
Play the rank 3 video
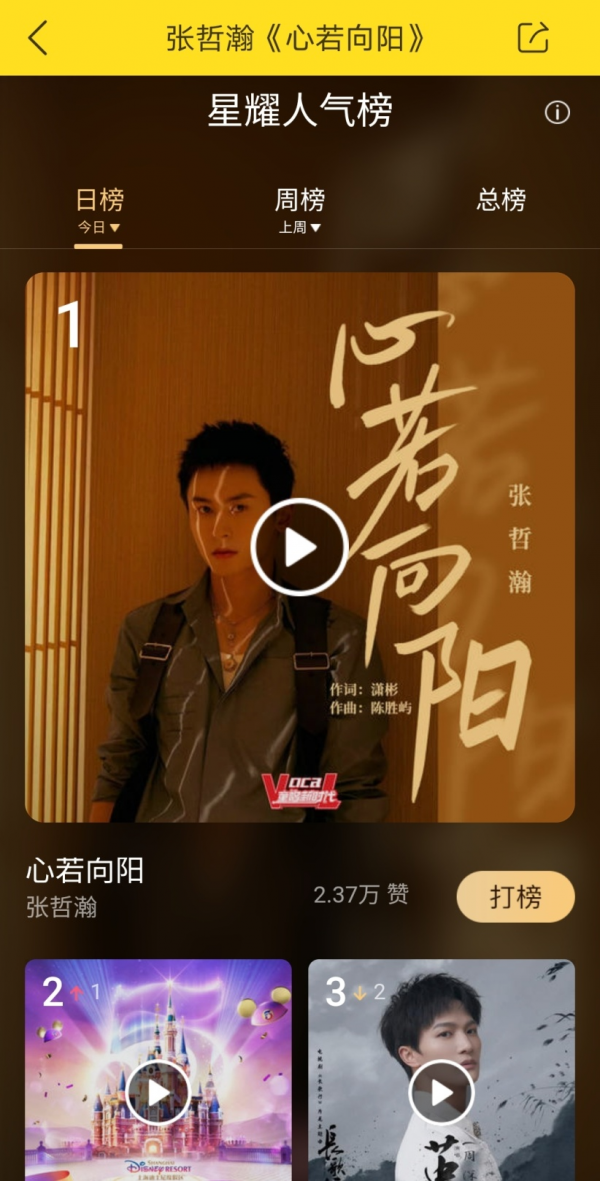click(x=441, y=1093)
